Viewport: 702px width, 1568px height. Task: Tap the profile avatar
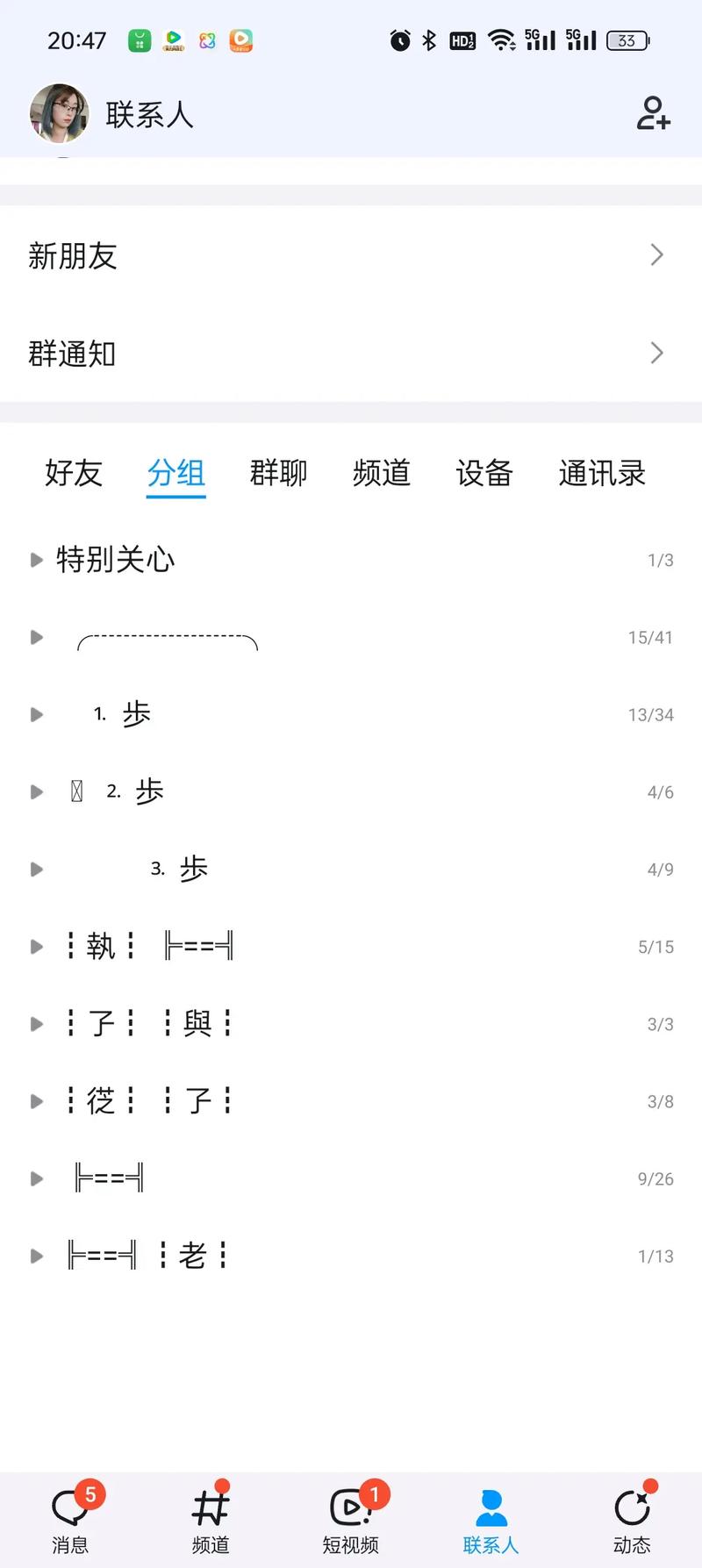tap(60, 114)
